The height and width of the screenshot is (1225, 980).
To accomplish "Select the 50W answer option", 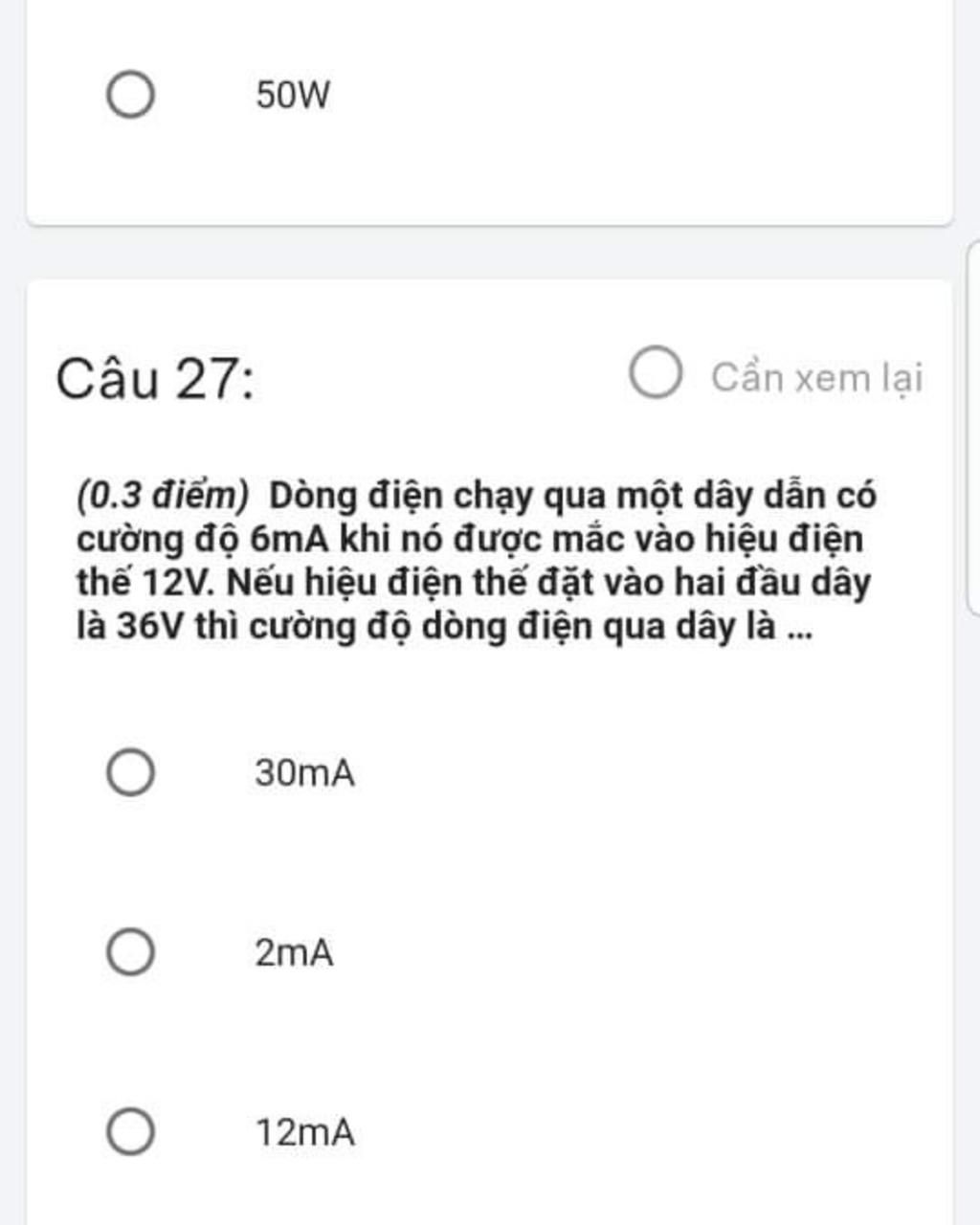I will click(130, 95).
